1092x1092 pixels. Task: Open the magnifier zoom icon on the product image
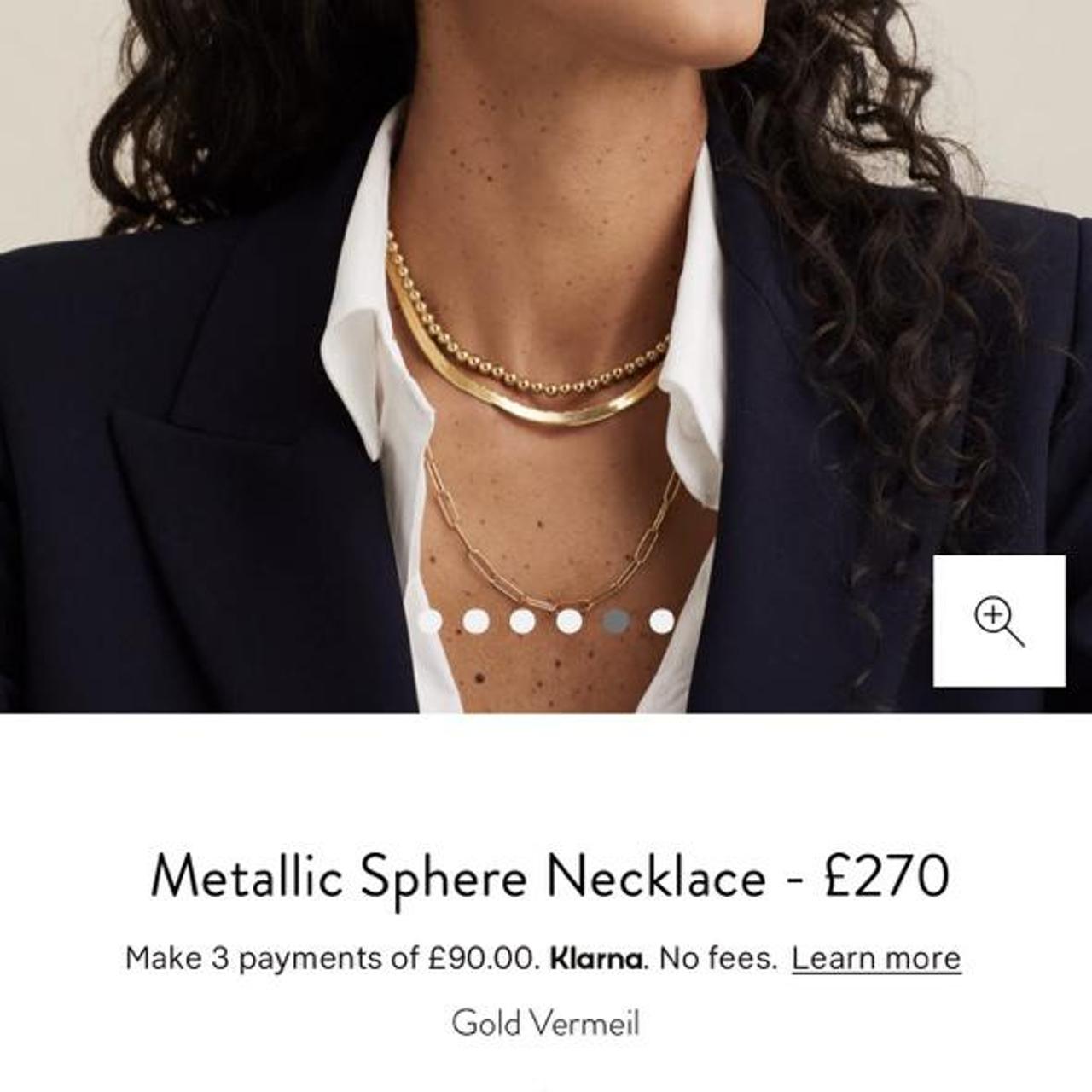999,621
